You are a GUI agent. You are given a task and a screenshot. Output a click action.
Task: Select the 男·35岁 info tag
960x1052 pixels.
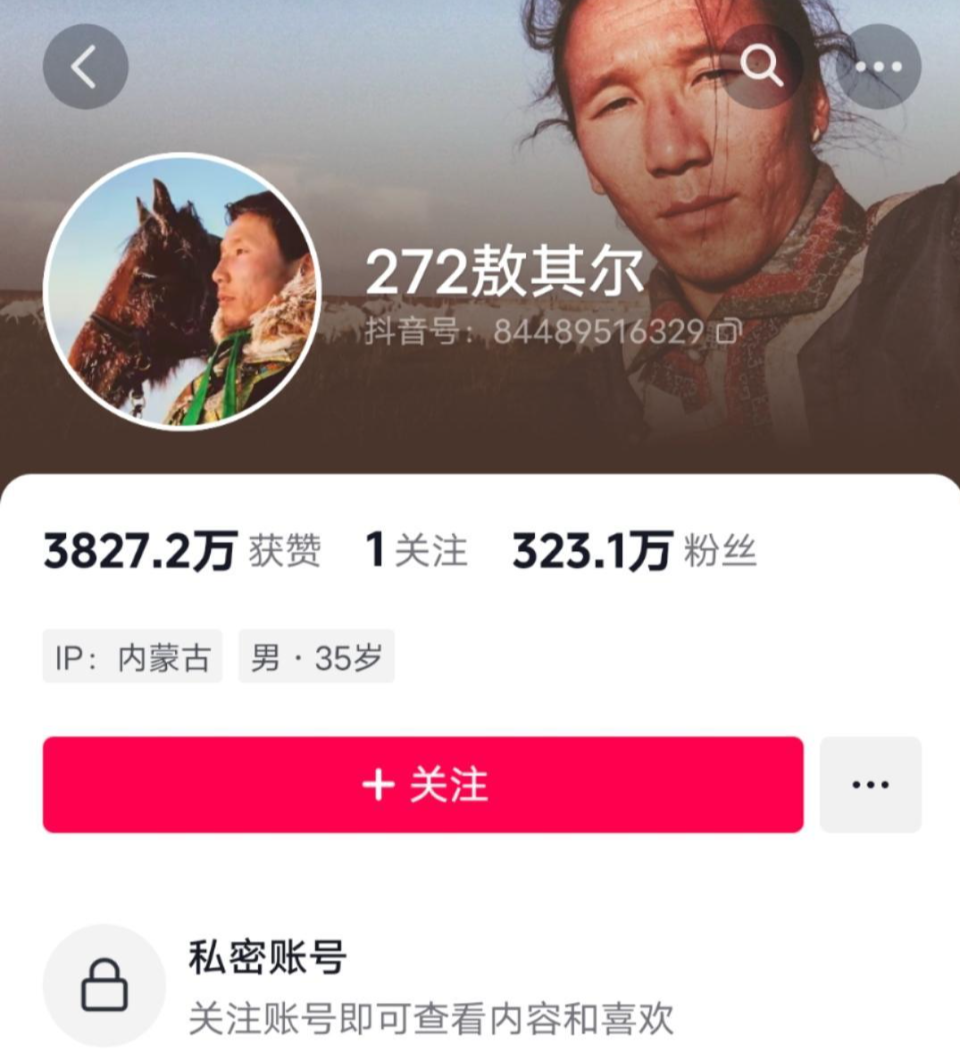point(317,656)
